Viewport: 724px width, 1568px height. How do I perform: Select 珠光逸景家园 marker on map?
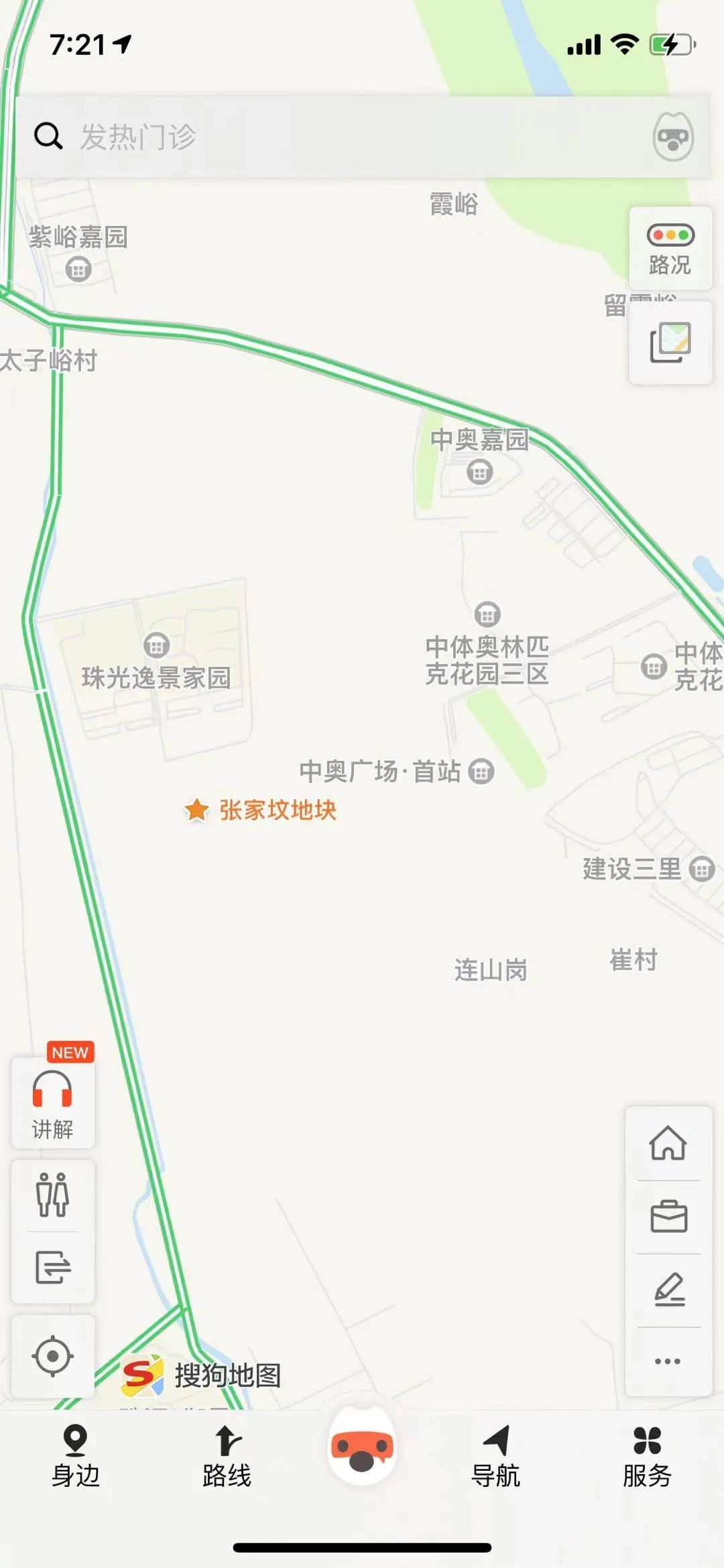click(156, 646)
